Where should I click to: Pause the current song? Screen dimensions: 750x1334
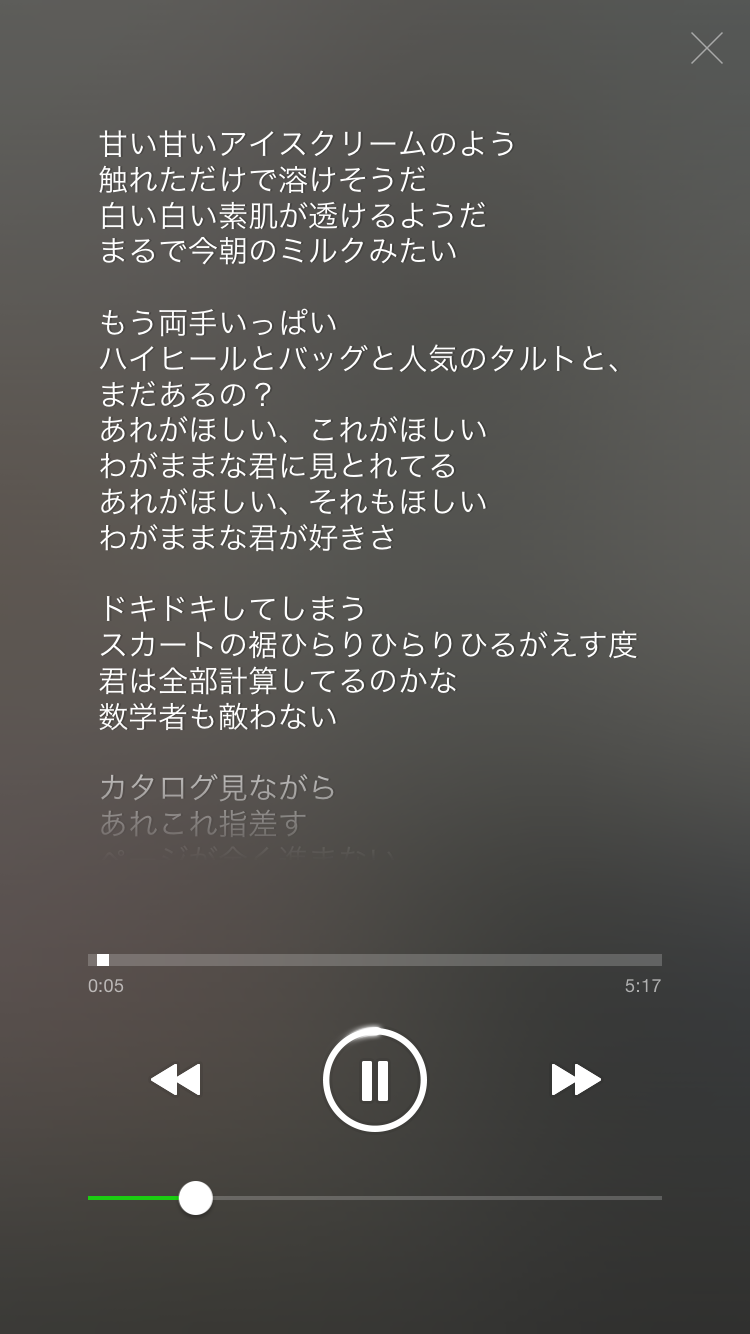pyautogui.click(x=375, y=1080)
